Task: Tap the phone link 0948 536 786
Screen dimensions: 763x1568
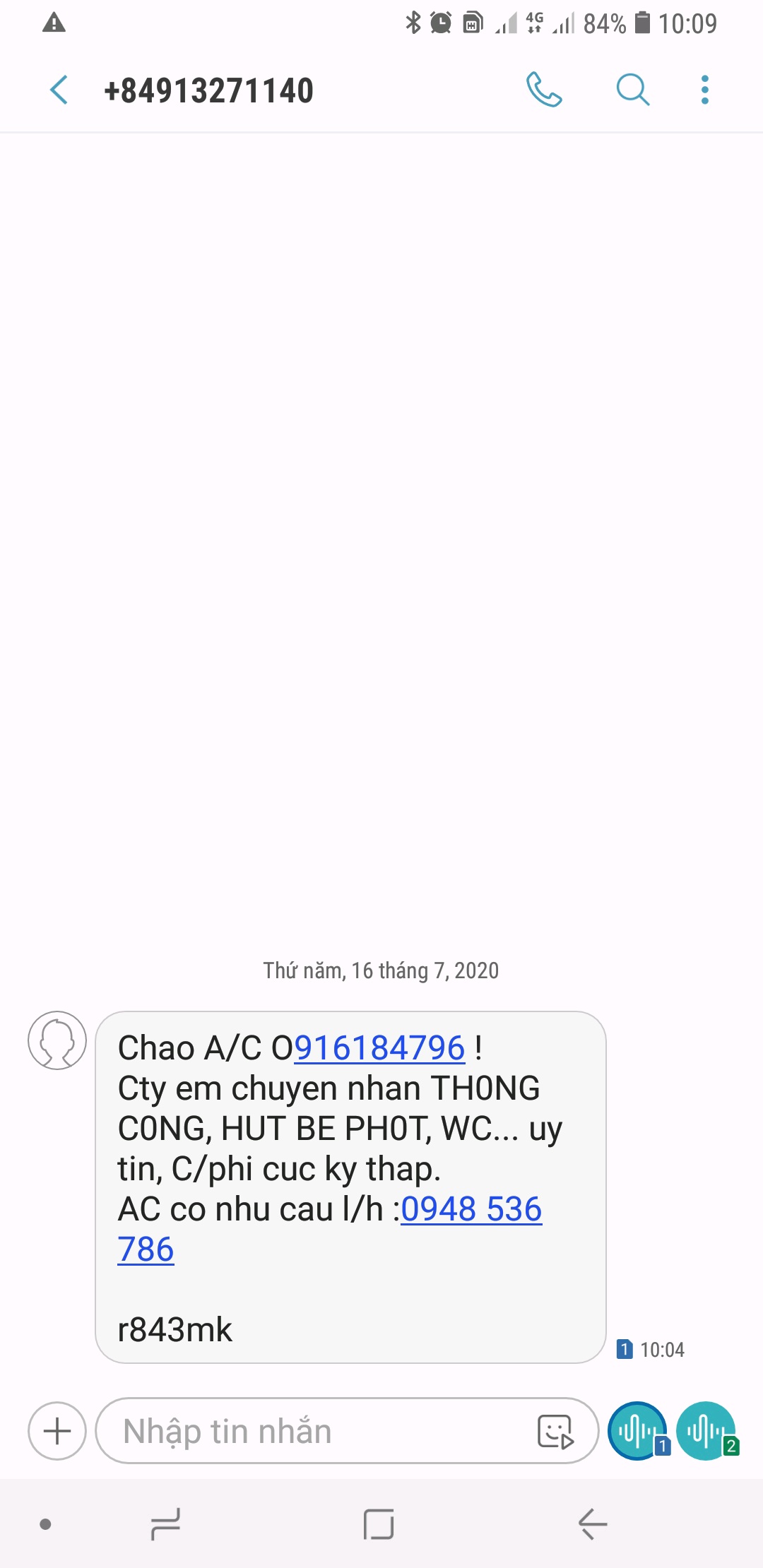Action: point(471,1209)
